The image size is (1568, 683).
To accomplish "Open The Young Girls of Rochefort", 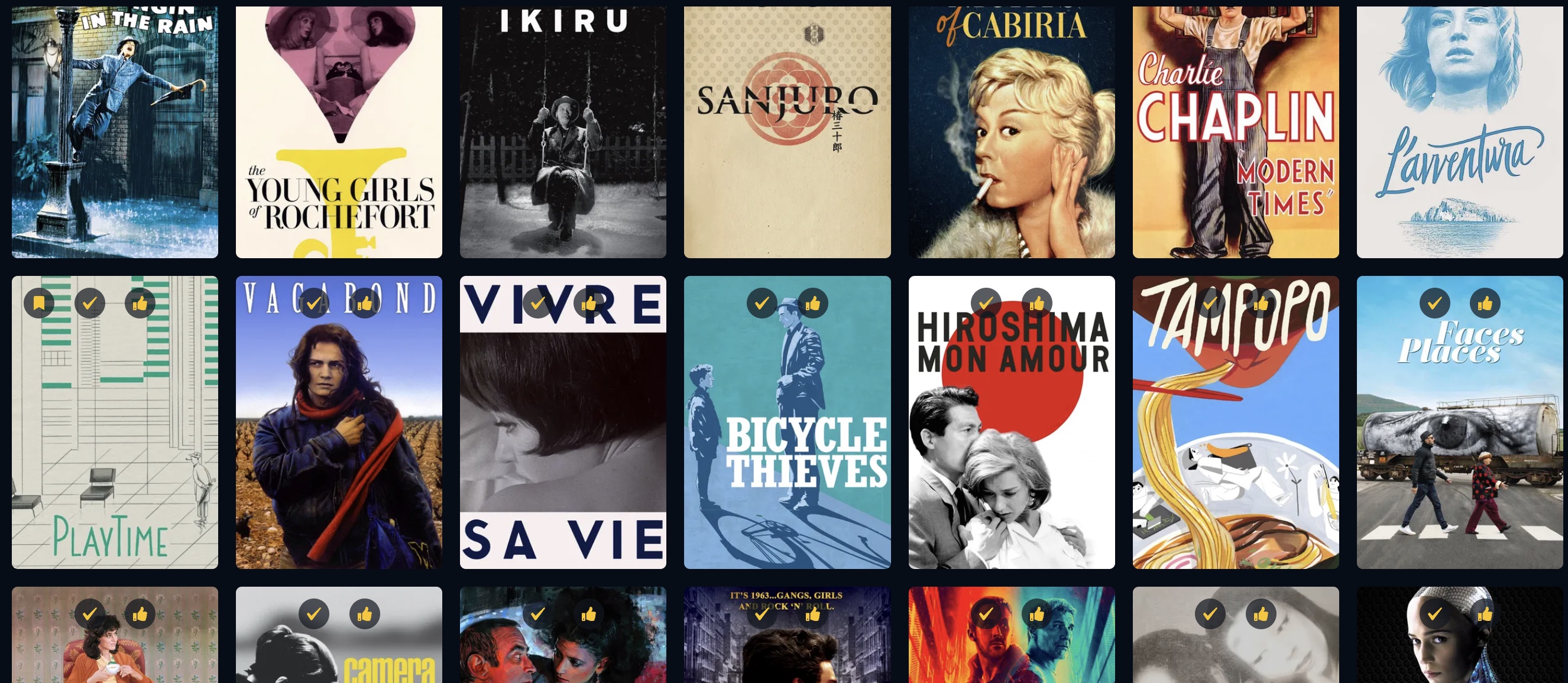I will tap(338, 134).
